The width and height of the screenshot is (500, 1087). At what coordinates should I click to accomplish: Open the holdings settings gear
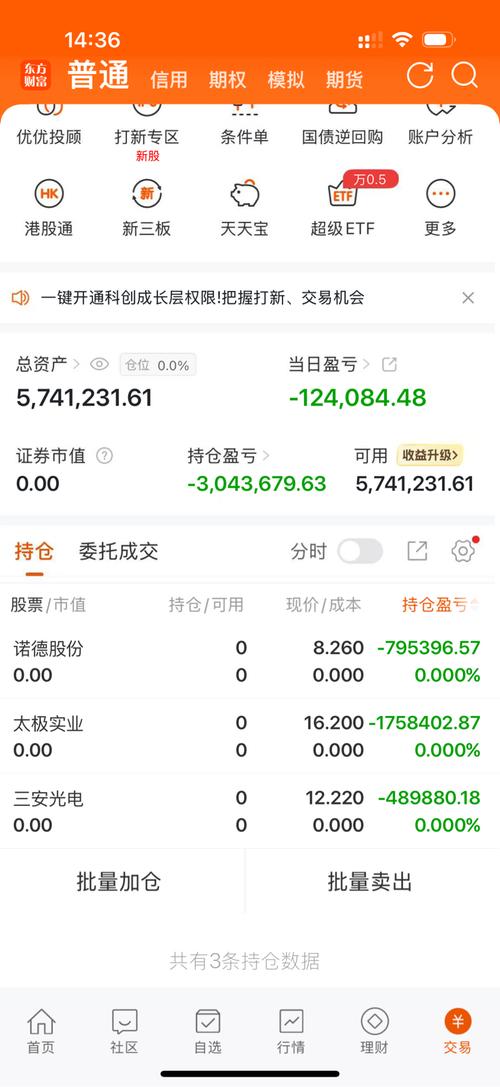point(463,551)
